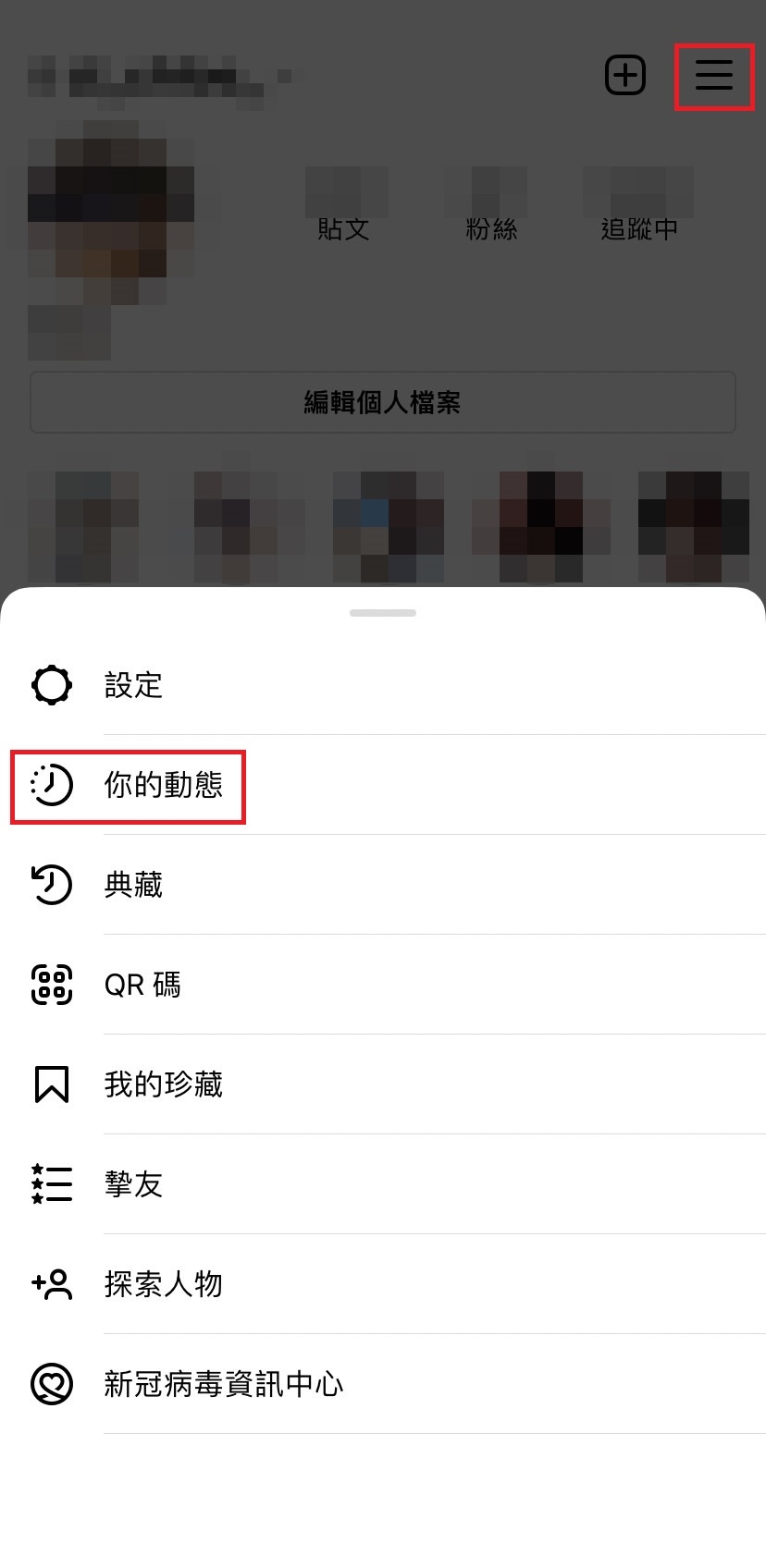Open the hamburger menu icon
Image resolution: width=766 pixels, height=1568 pixels.
coord(713,77)
